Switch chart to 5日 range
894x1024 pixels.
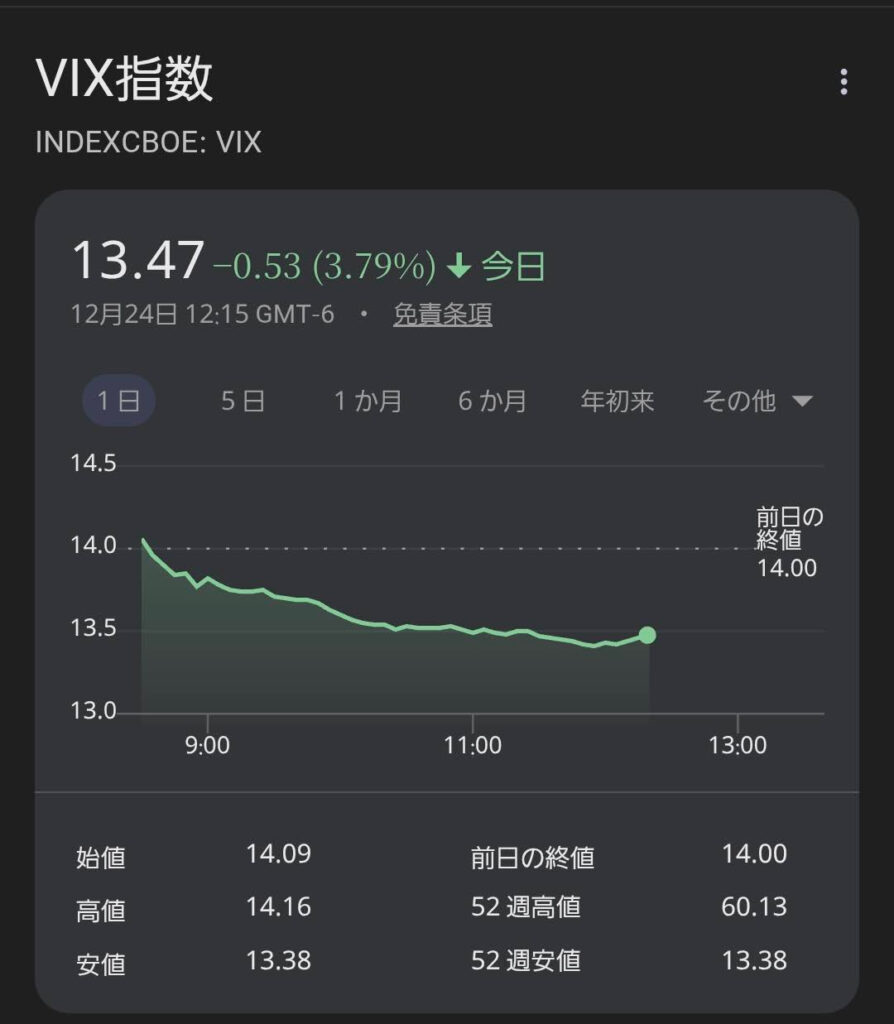(x=243, y=401)
